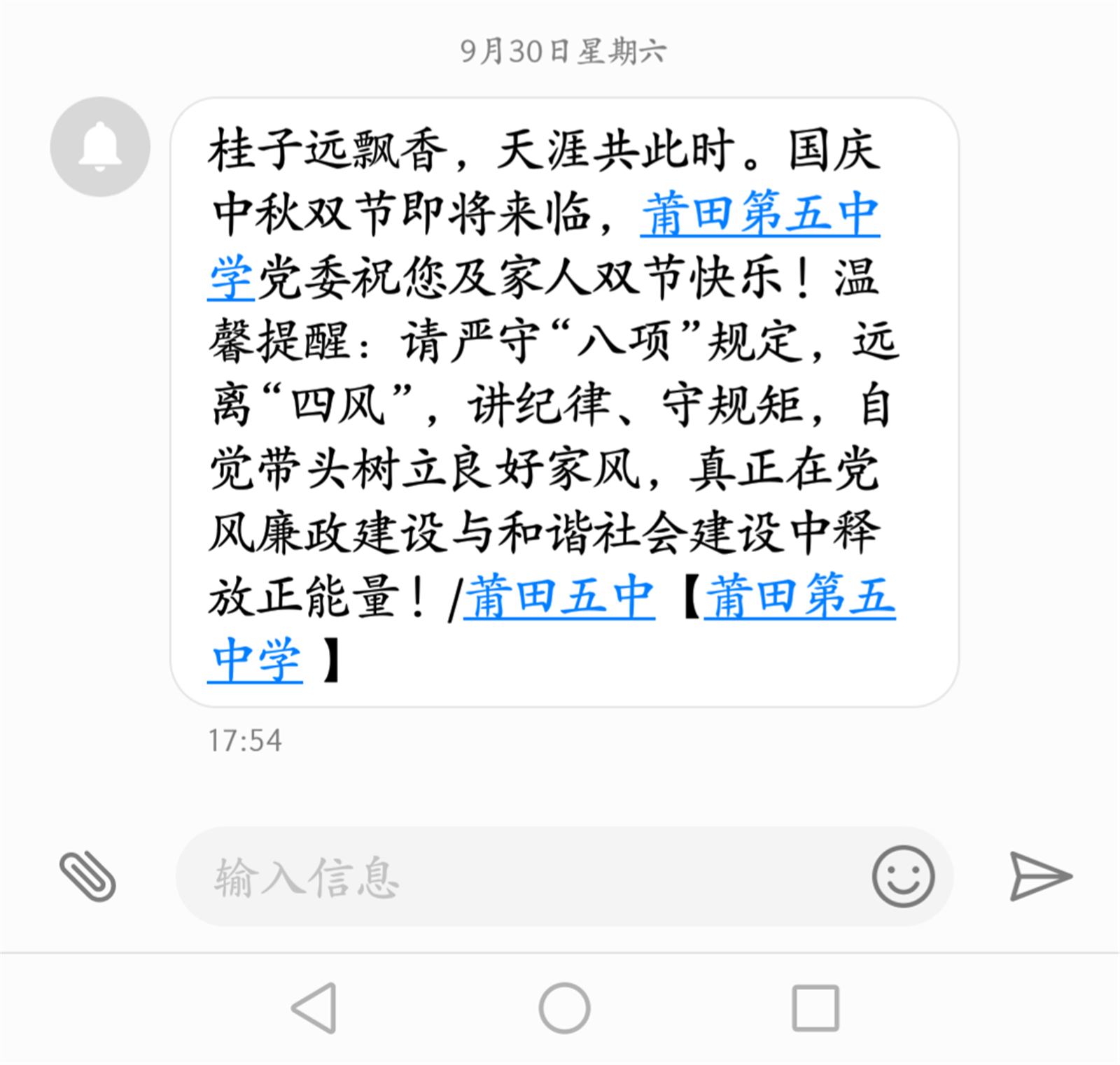
Task: Go to home screen via circle button
Action: (x=564, y=1008)
